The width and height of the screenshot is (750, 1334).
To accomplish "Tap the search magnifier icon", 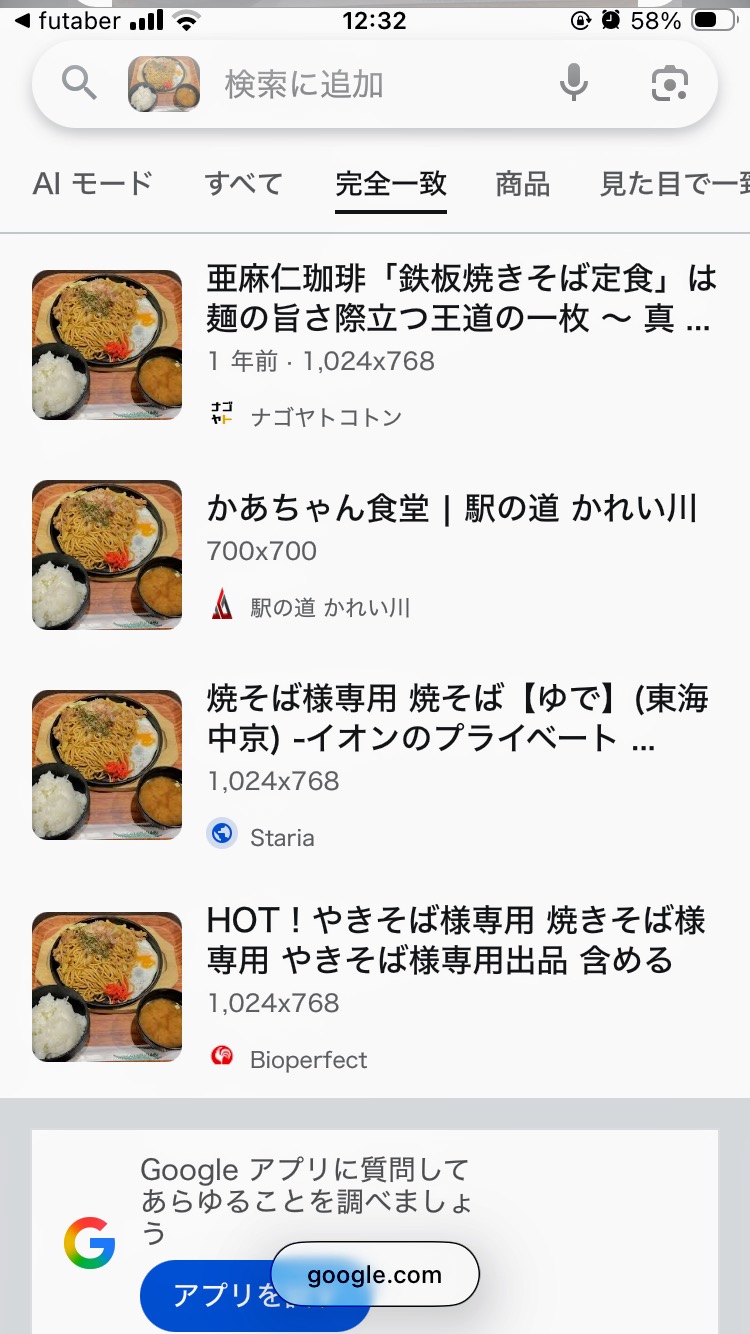I will 79,84.
